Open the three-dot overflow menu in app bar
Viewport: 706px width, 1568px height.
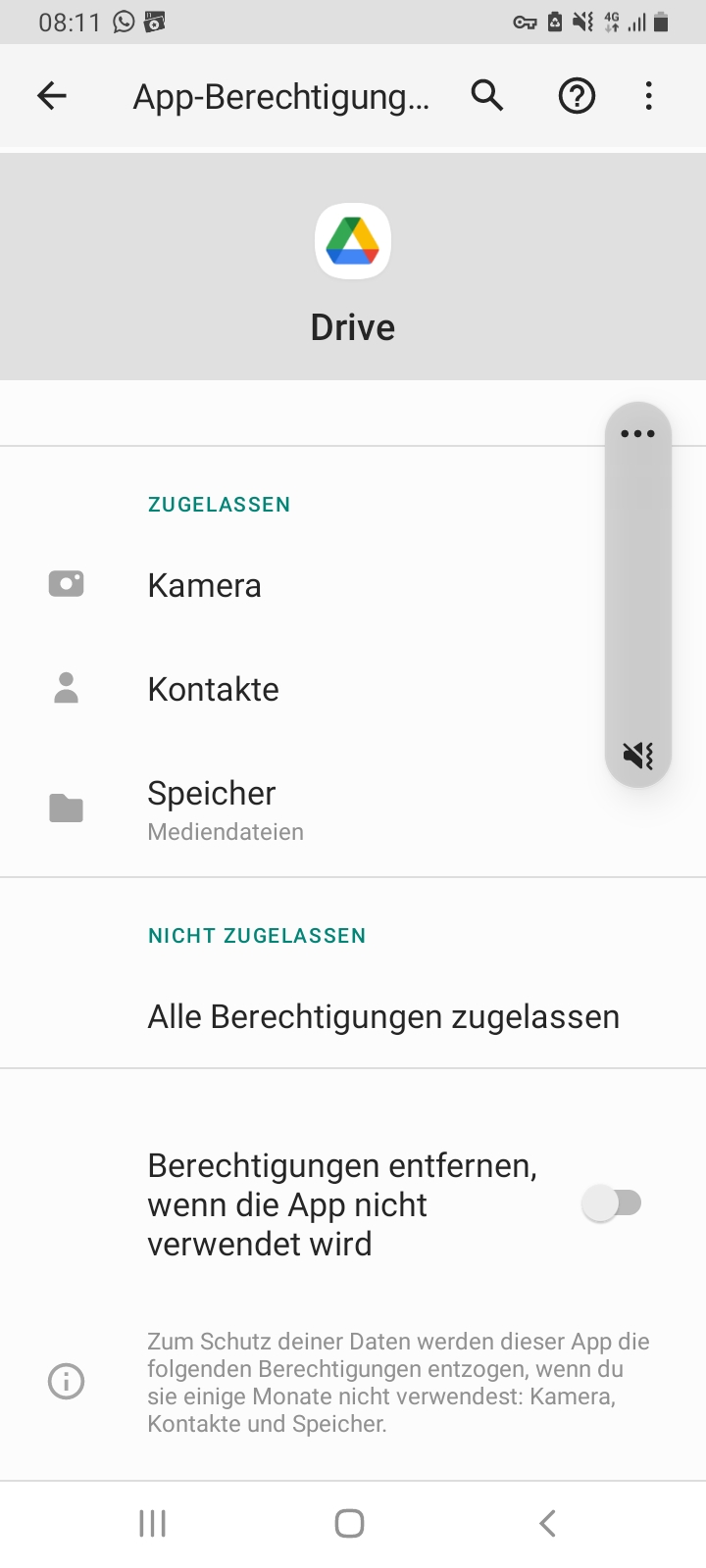coord(648,96)
